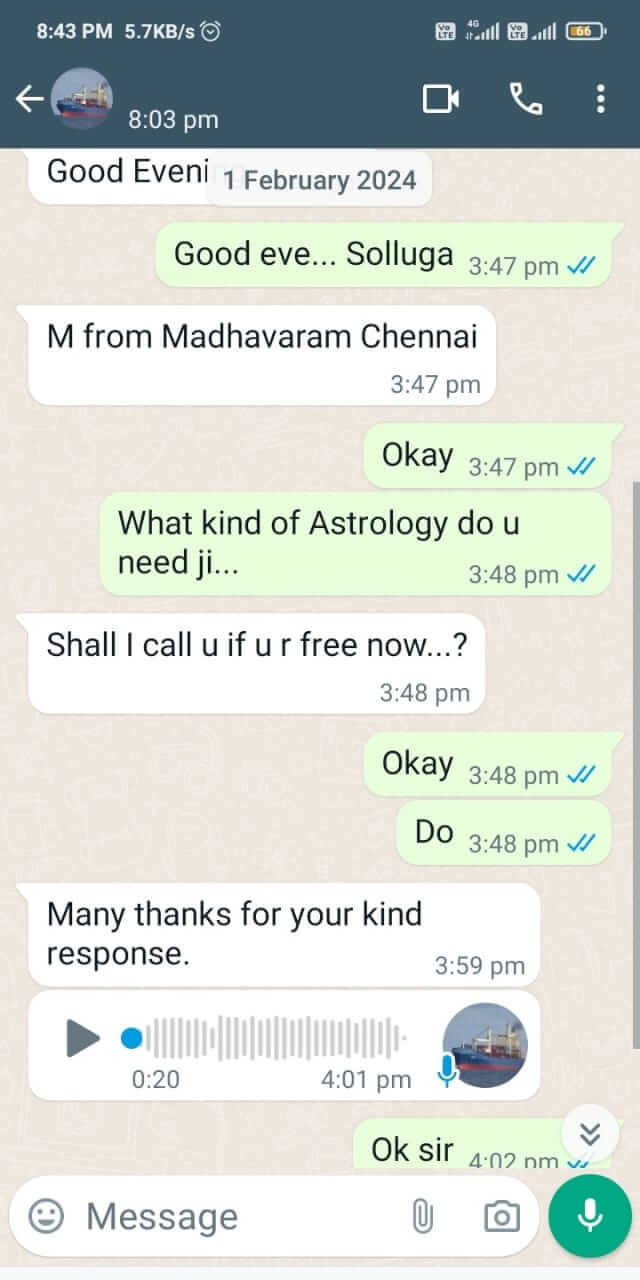Open the camera to send a photo

pyautogui.click(x=501, y=1216)
